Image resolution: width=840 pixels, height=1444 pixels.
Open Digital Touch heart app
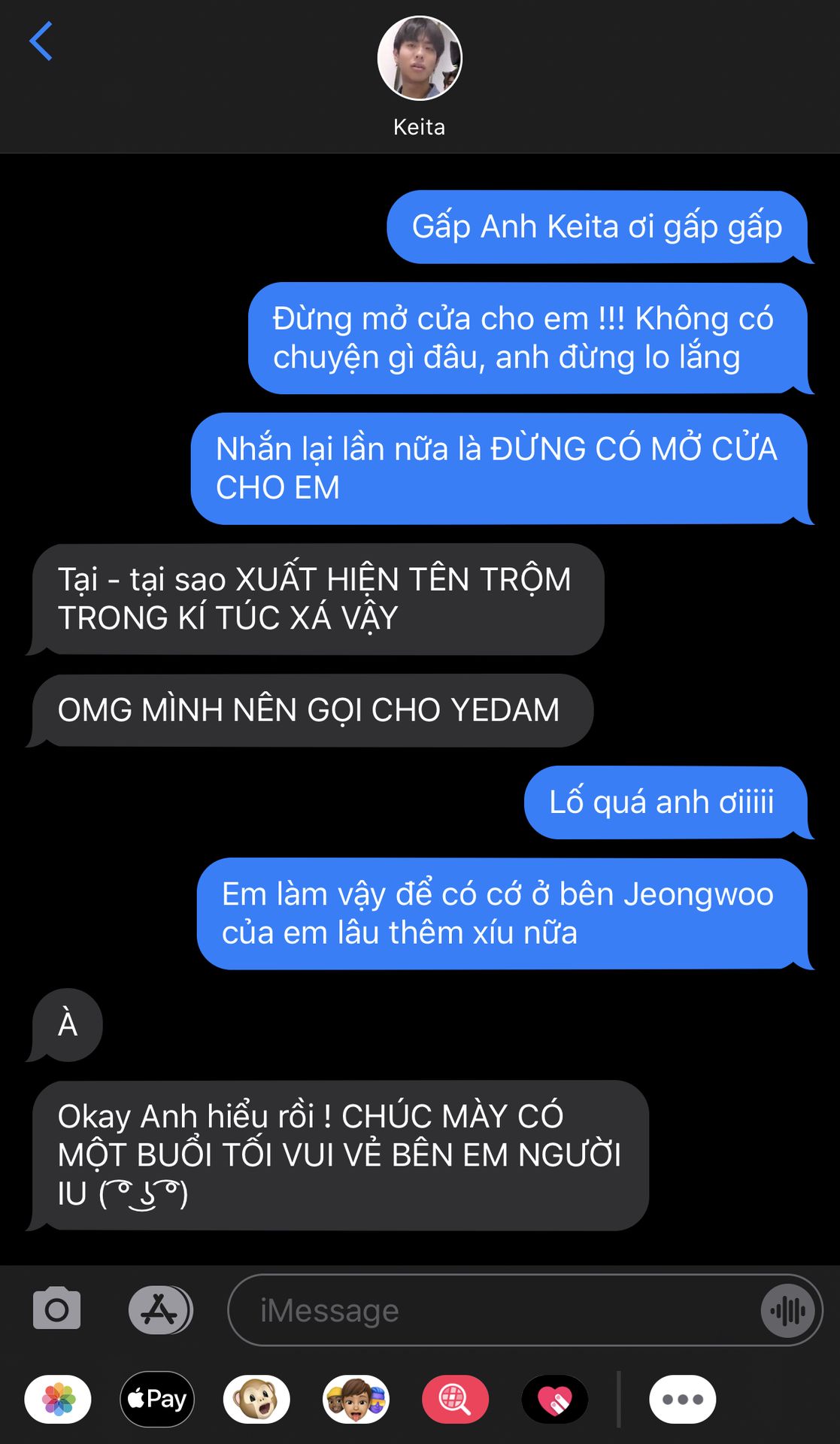coord(555,1399)
